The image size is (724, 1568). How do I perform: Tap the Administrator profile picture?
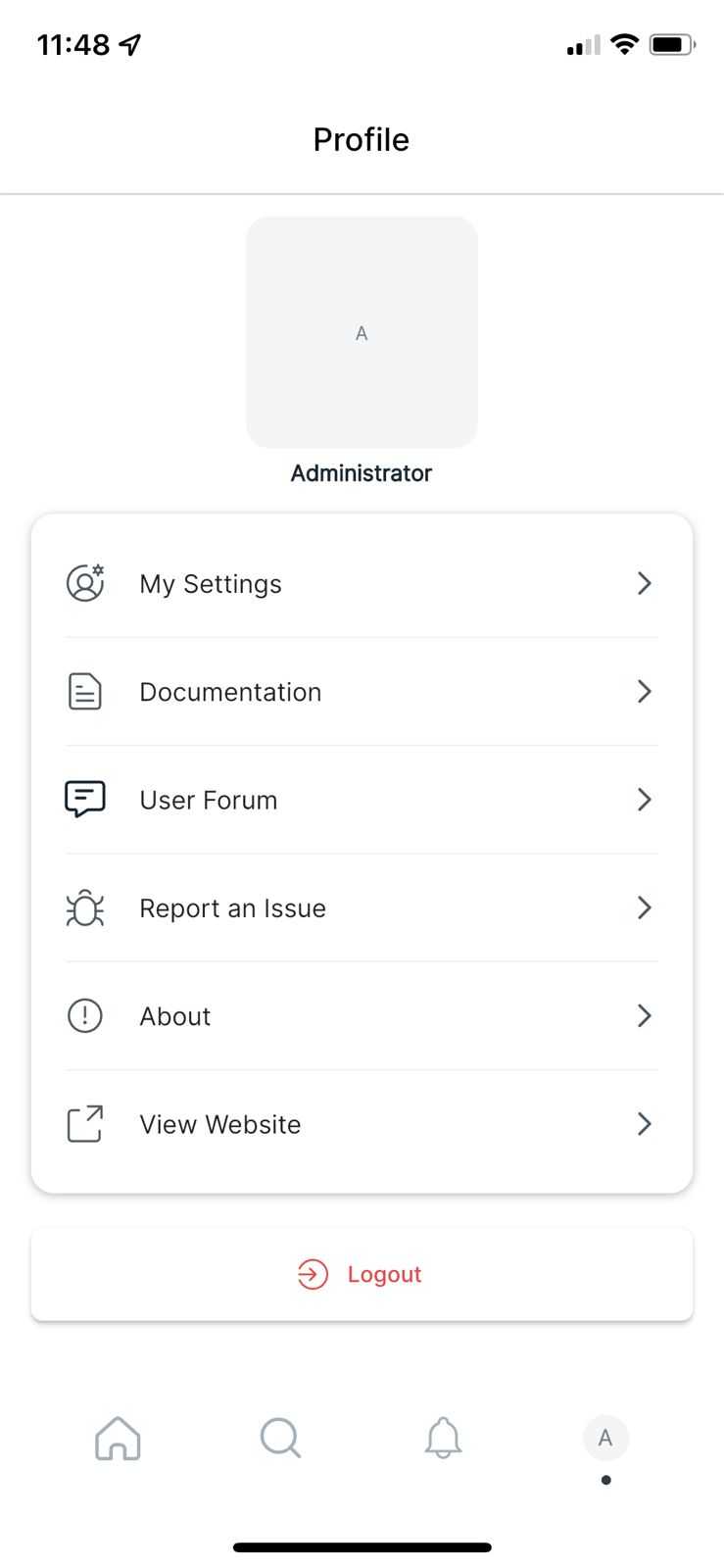(362, 333)
